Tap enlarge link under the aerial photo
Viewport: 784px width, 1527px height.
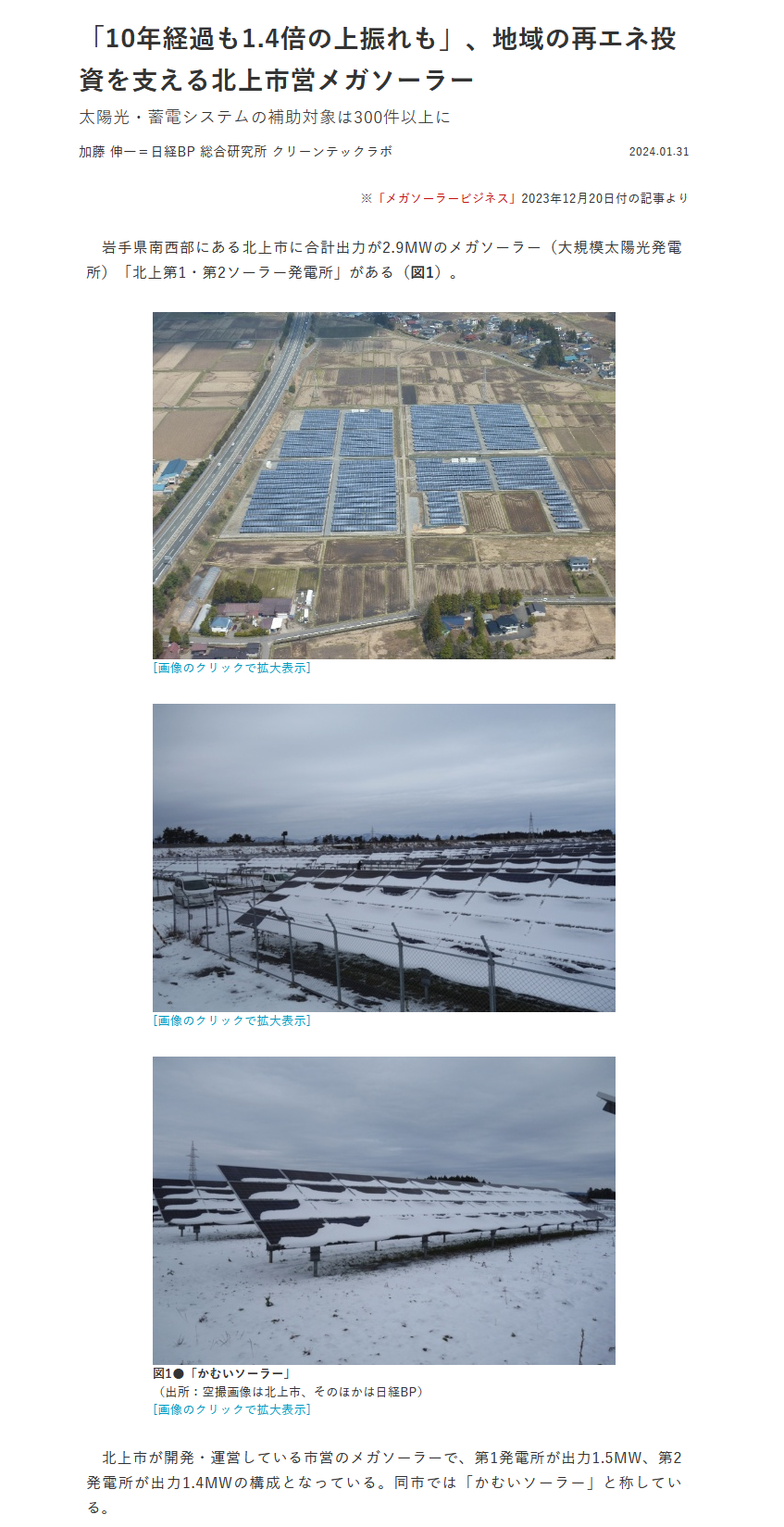click(231, 668)
